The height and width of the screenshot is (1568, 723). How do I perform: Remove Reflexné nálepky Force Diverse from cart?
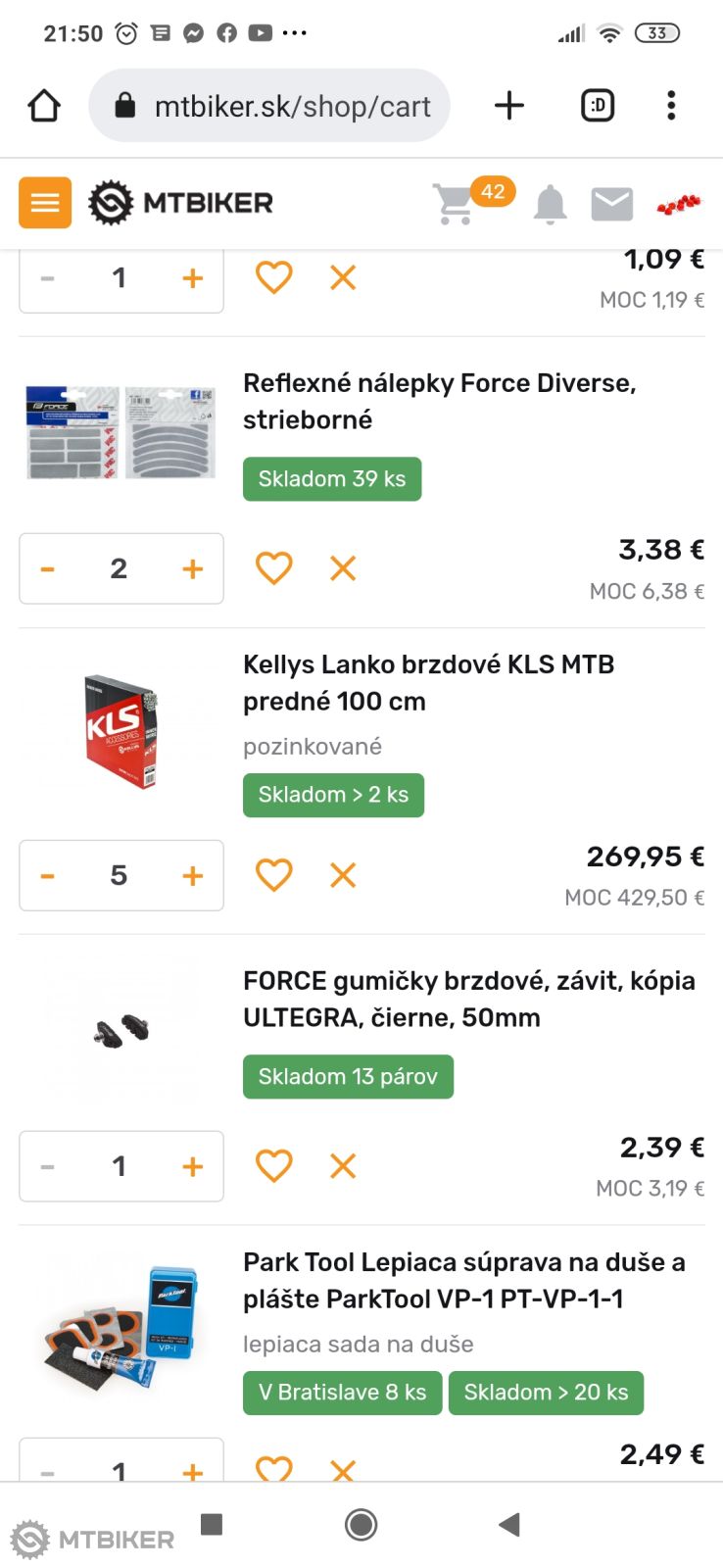tap(343, 568)
